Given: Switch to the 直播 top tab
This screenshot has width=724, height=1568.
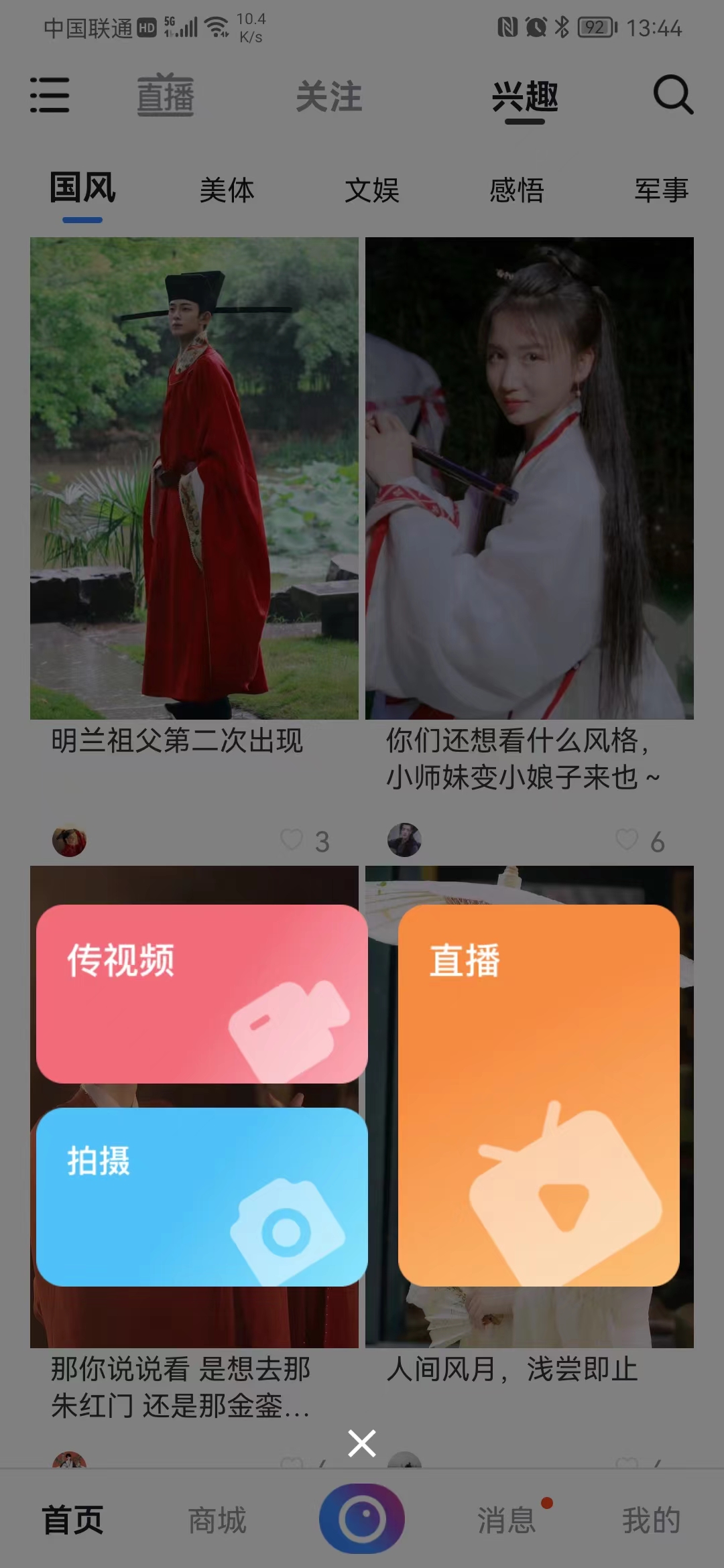Looking at the screenshot, I should click(166, 96).
